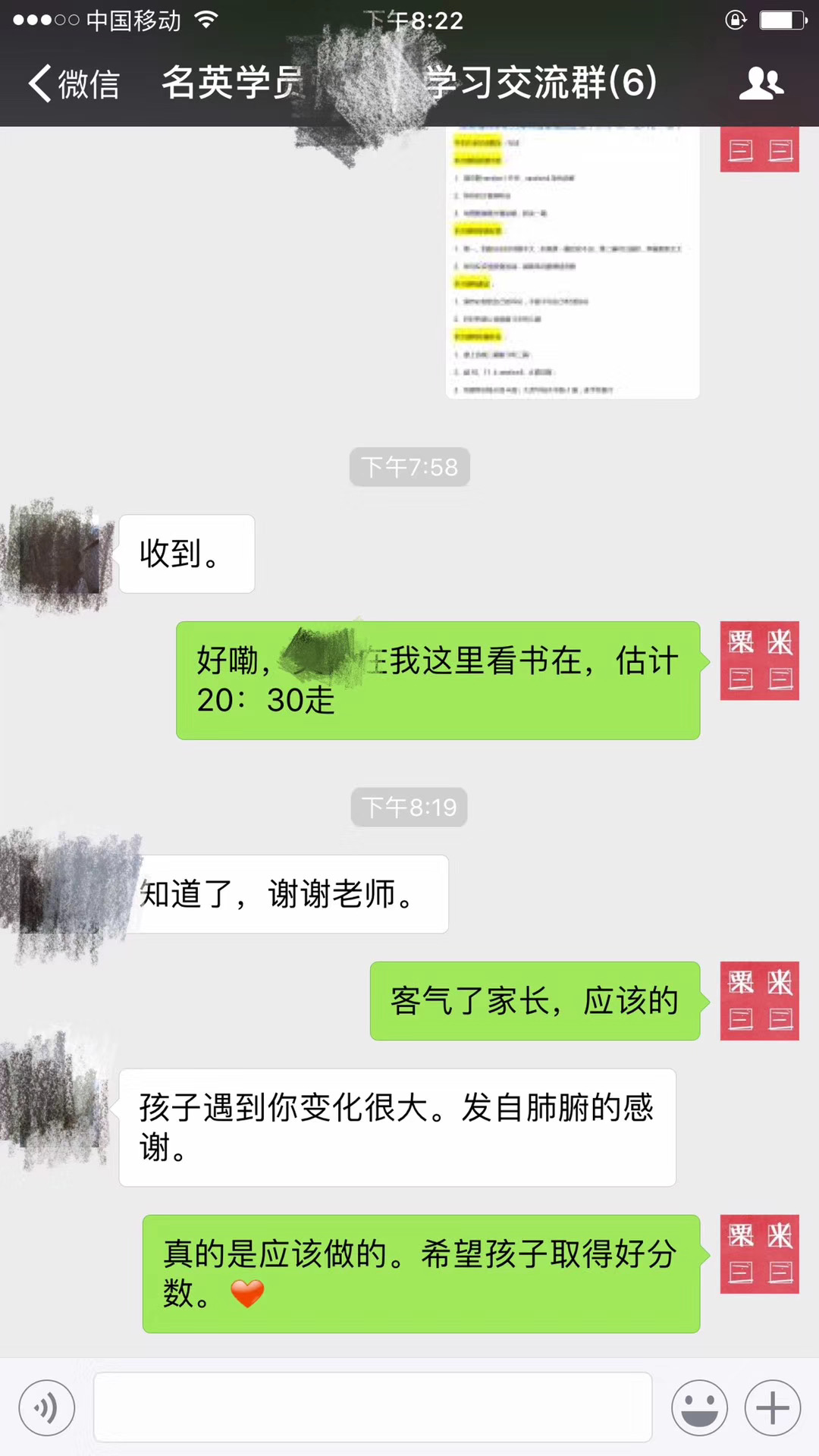Tap the message text field
Screen dimensions: 819x1456
point(372,1407)
